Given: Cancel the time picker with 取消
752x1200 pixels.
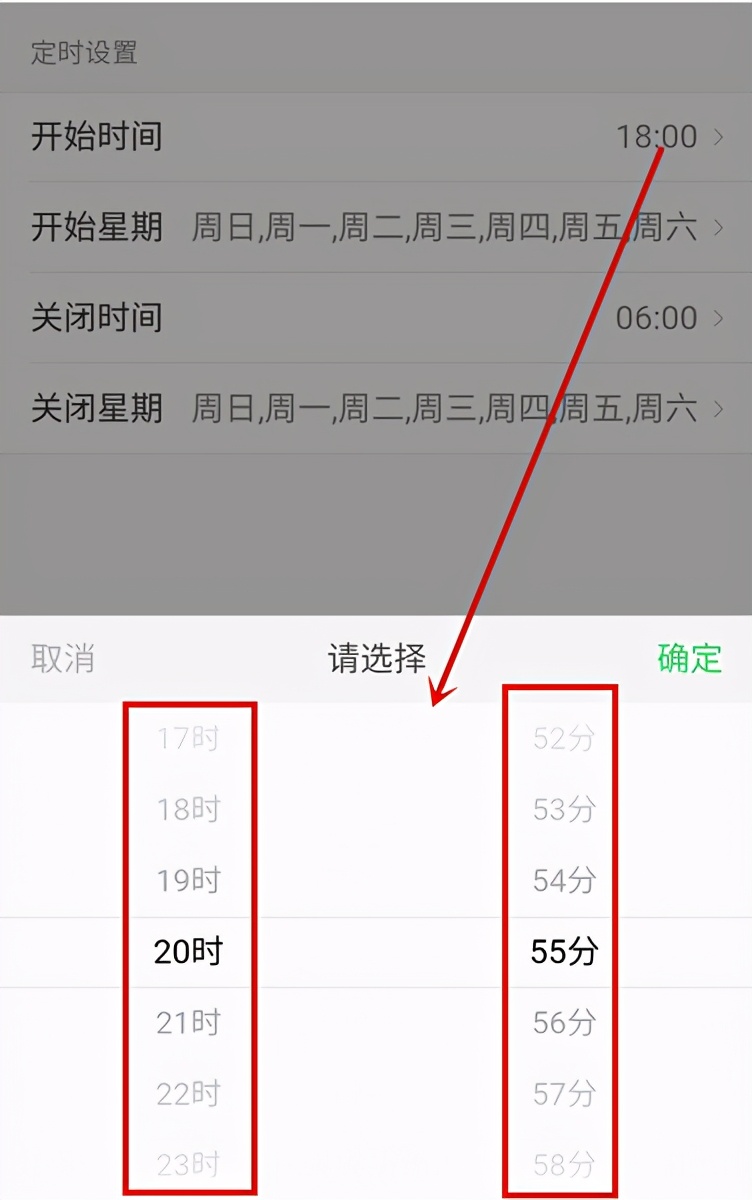Looking at the screenshot, I should [63, 659].
